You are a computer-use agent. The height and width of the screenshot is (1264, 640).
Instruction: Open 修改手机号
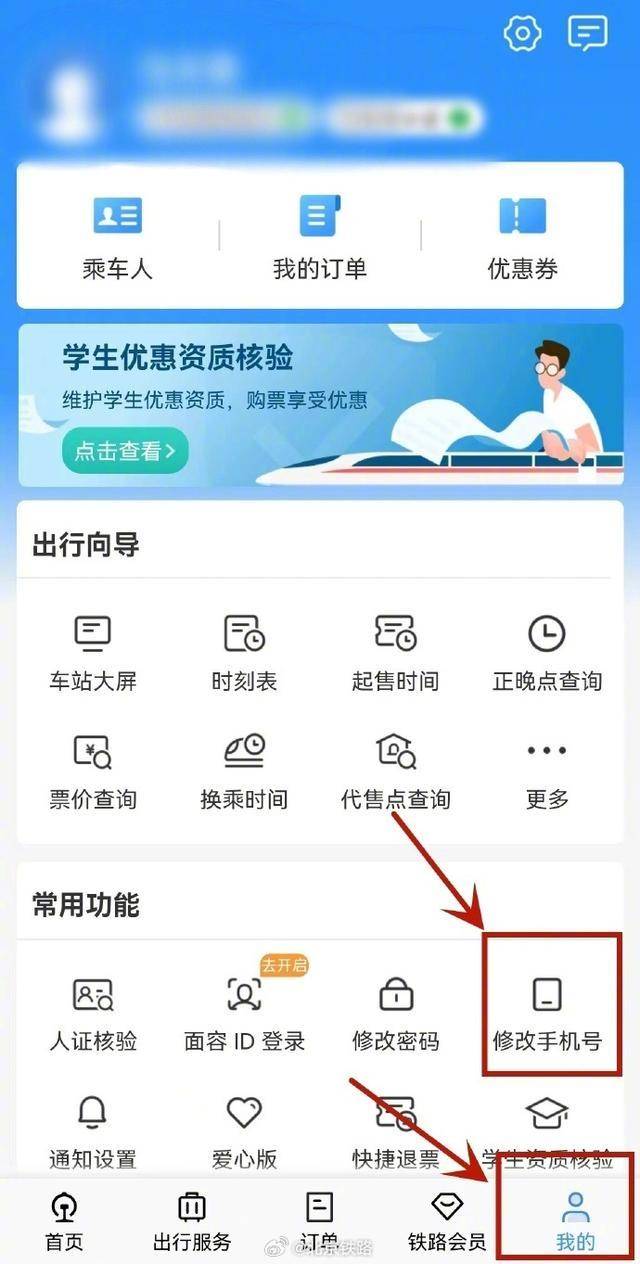click(x=547, y=1013)
